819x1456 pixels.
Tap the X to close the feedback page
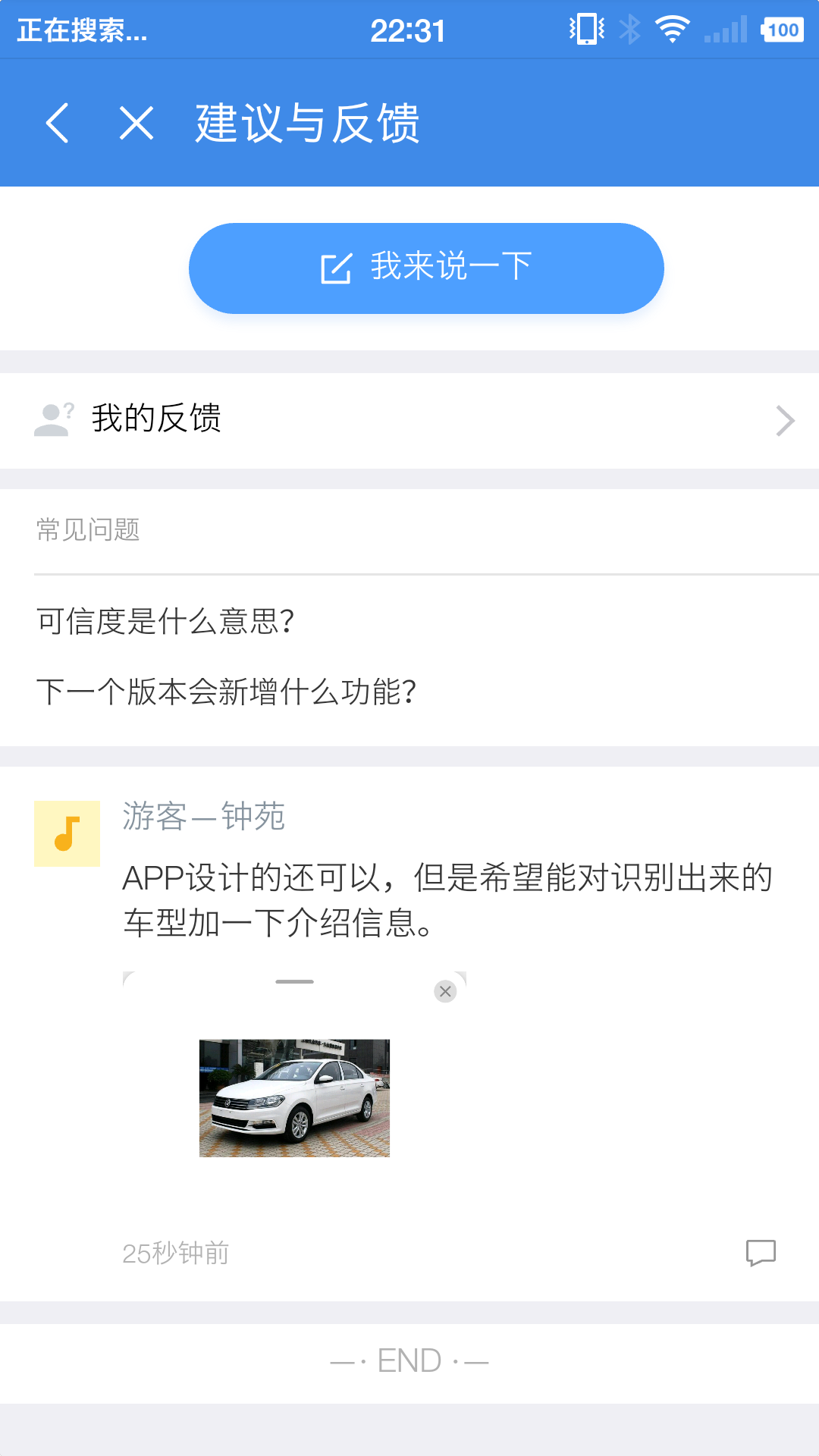135,124
